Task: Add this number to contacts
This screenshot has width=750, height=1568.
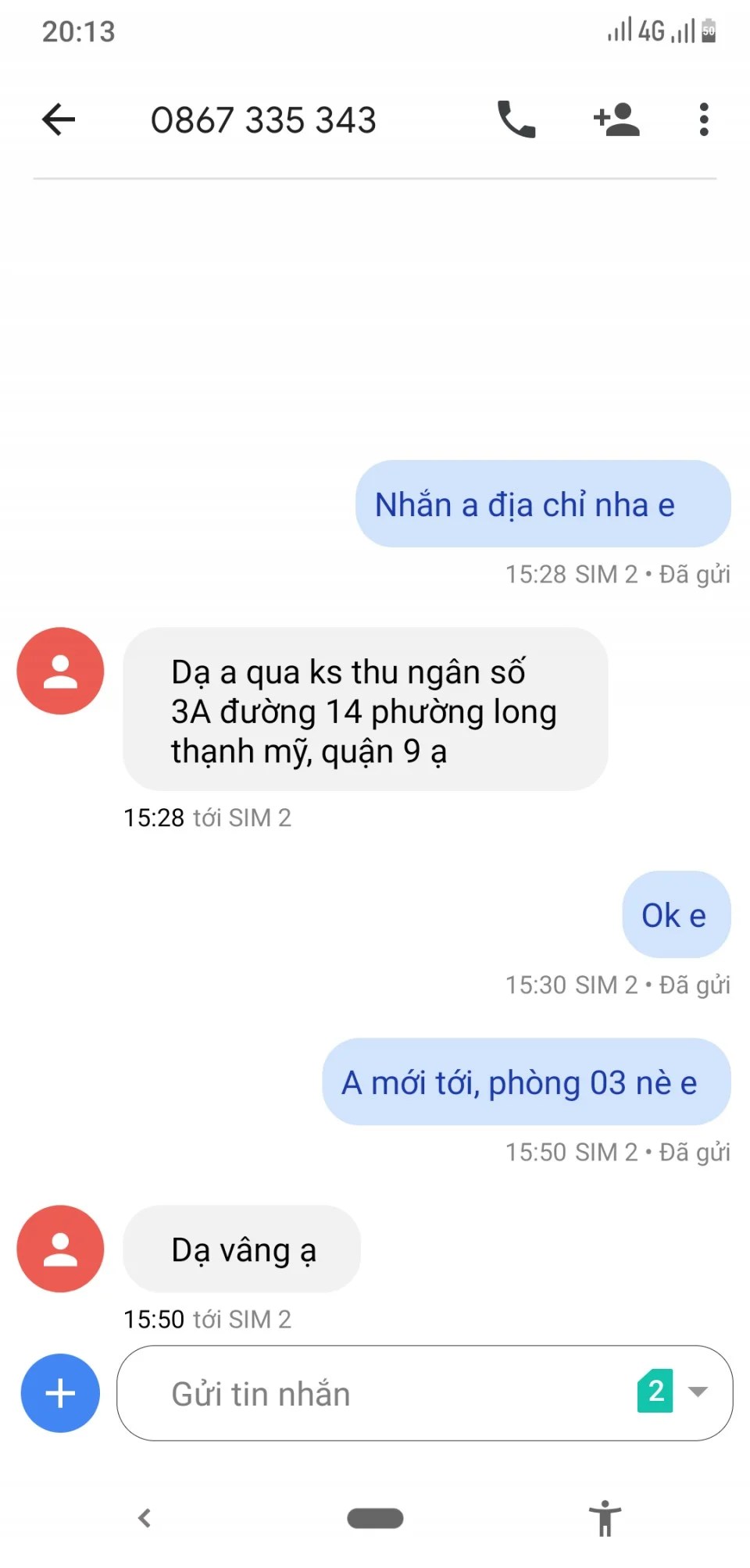Action: pyautogui.click(x=616, y=119)
